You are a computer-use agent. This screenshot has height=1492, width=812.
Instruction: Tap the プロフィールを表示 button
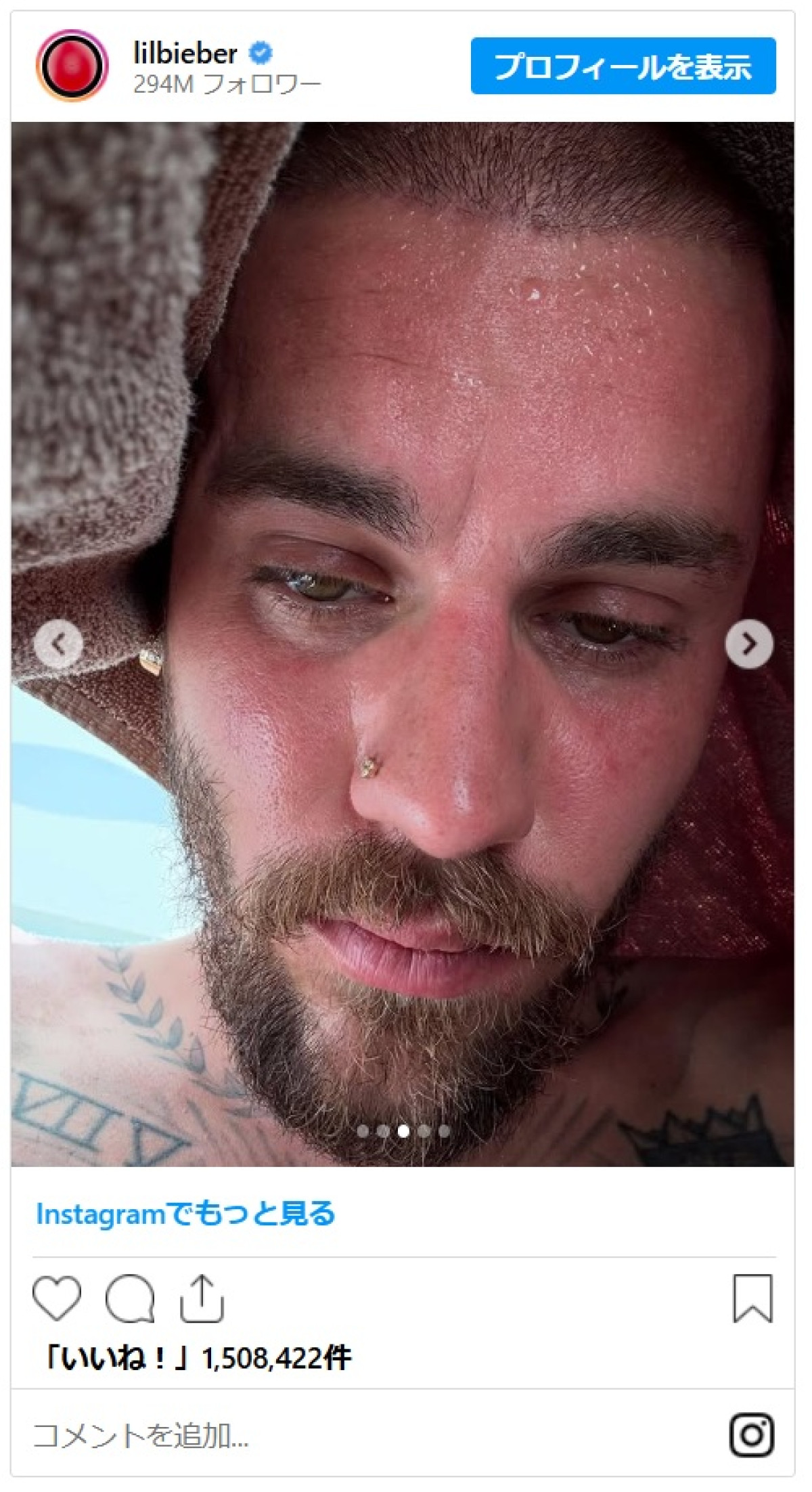pos(623,66)
